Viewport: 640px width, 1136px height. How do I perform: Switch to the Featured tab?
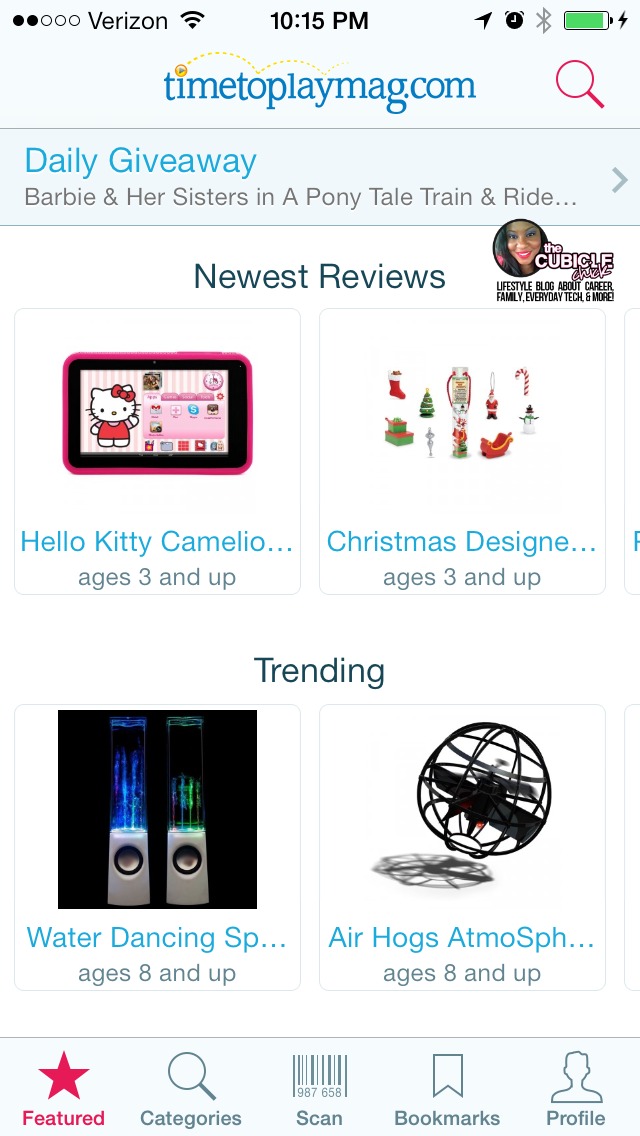64,1089
